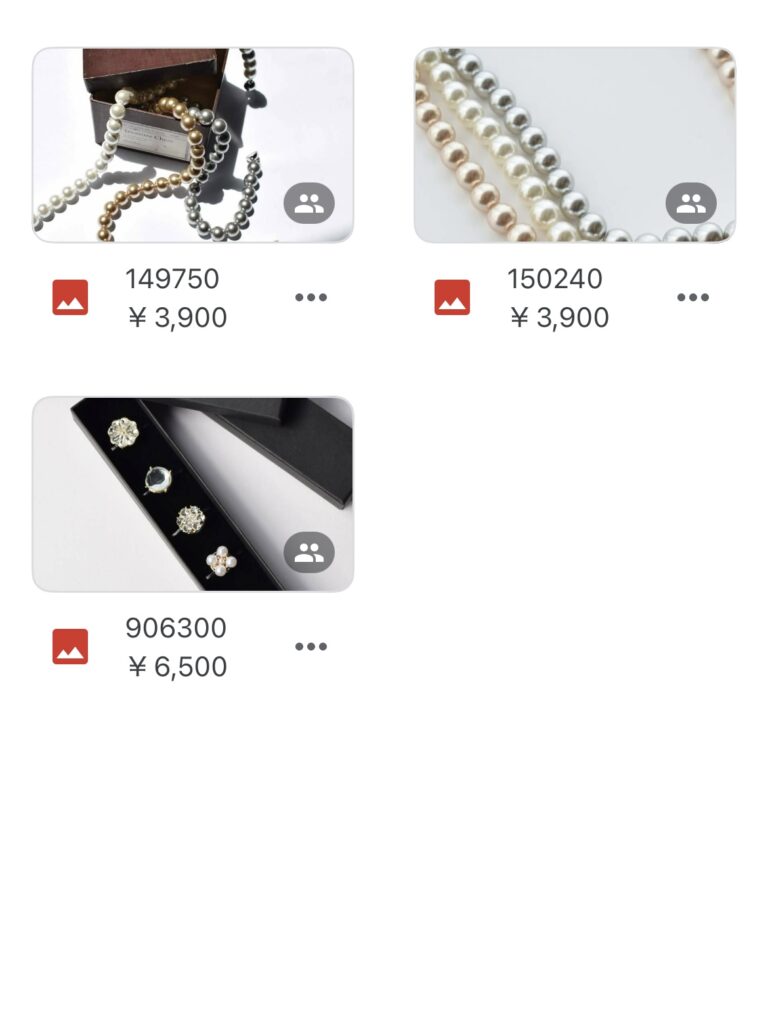Open the ring set file 906300
768x1024 pixels.
(192, 494)
